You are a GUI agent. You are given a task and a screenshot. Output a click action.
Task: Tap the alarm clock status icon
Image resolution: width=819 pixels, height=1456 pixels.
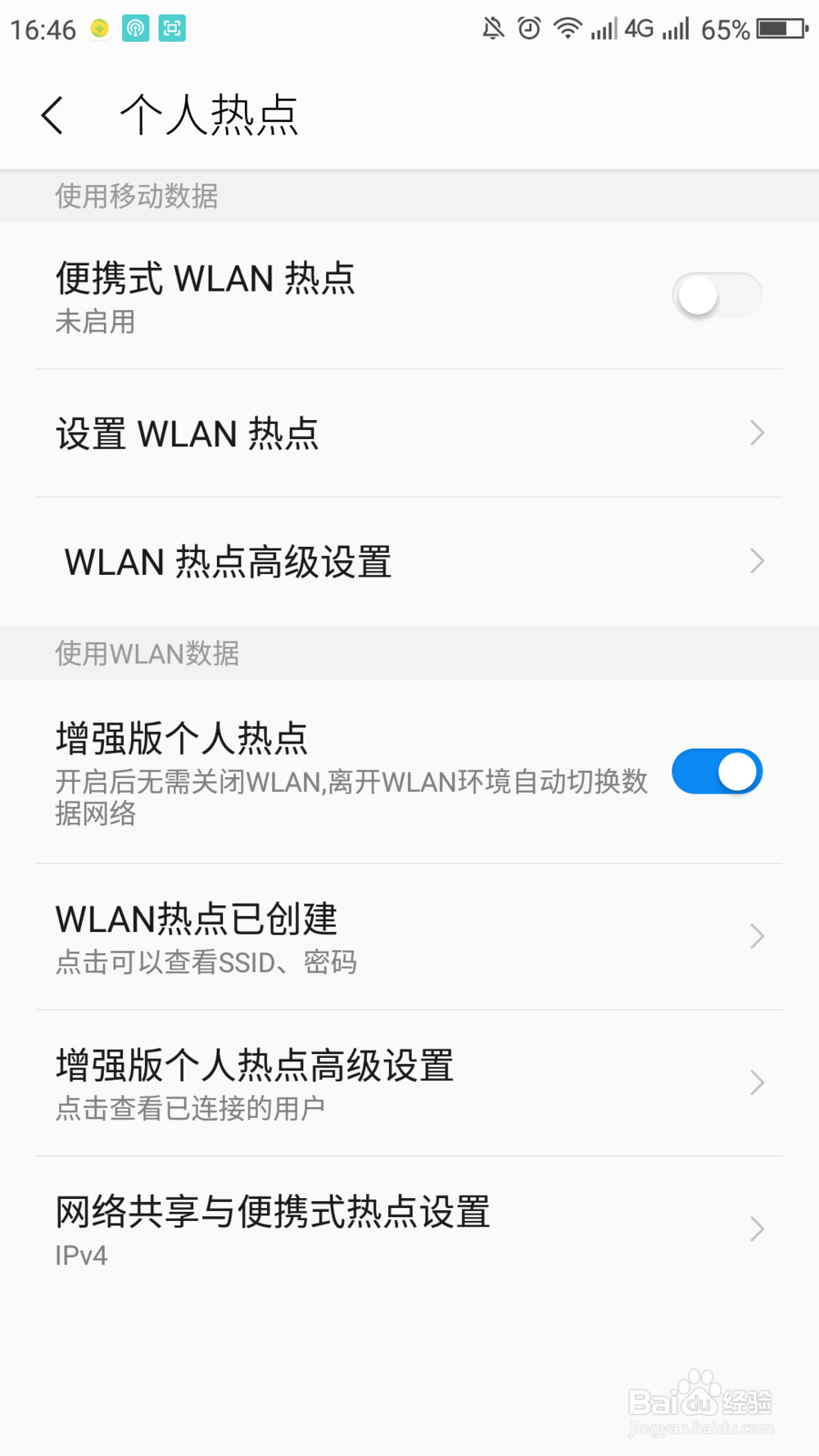529,28
